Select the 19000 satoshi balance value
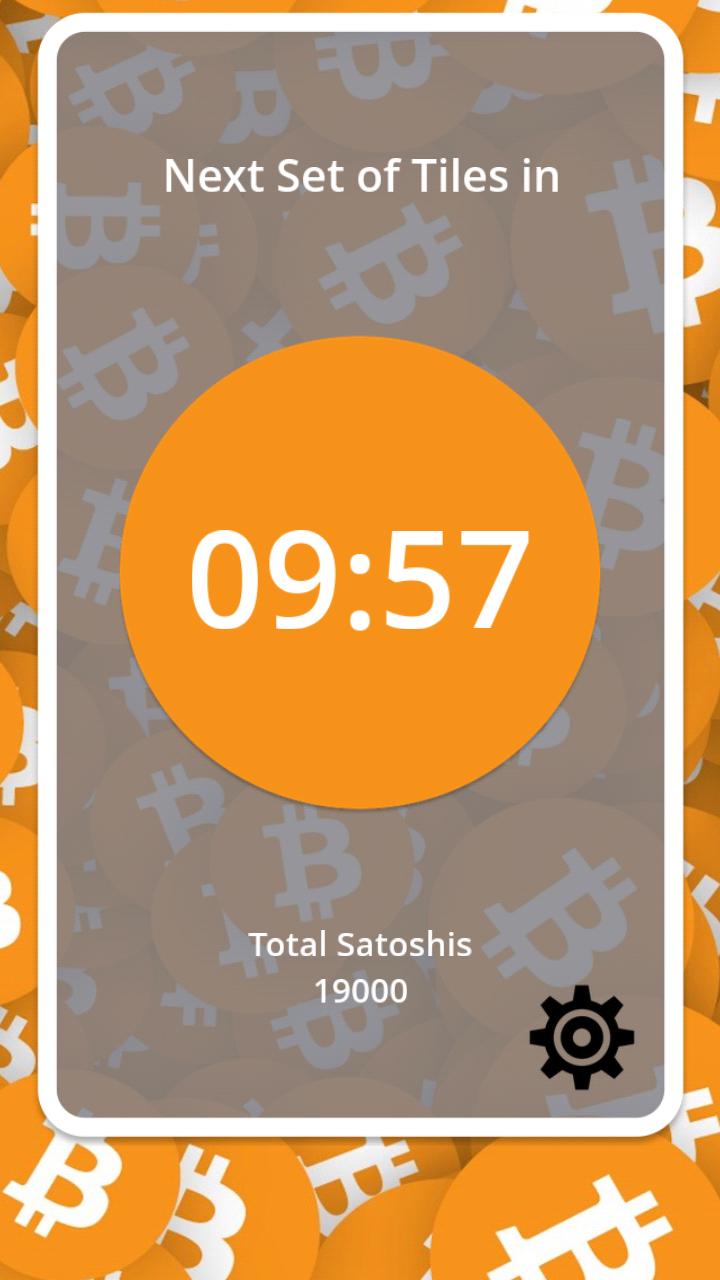Viewport: 720px width, 1280px height. point(360,992)
